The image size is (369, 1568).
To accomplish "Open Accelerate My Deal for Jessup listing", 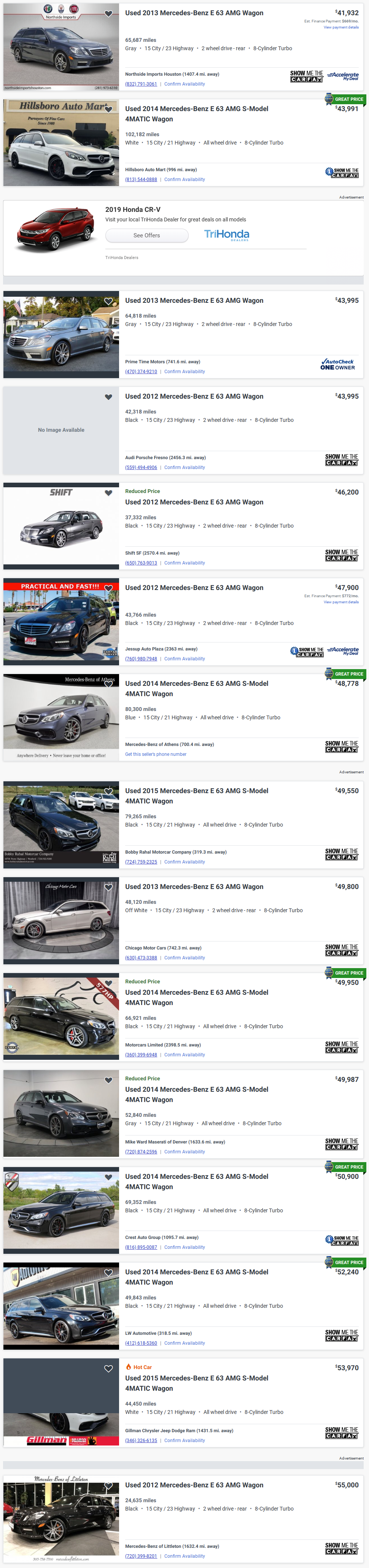I will 343,651.
